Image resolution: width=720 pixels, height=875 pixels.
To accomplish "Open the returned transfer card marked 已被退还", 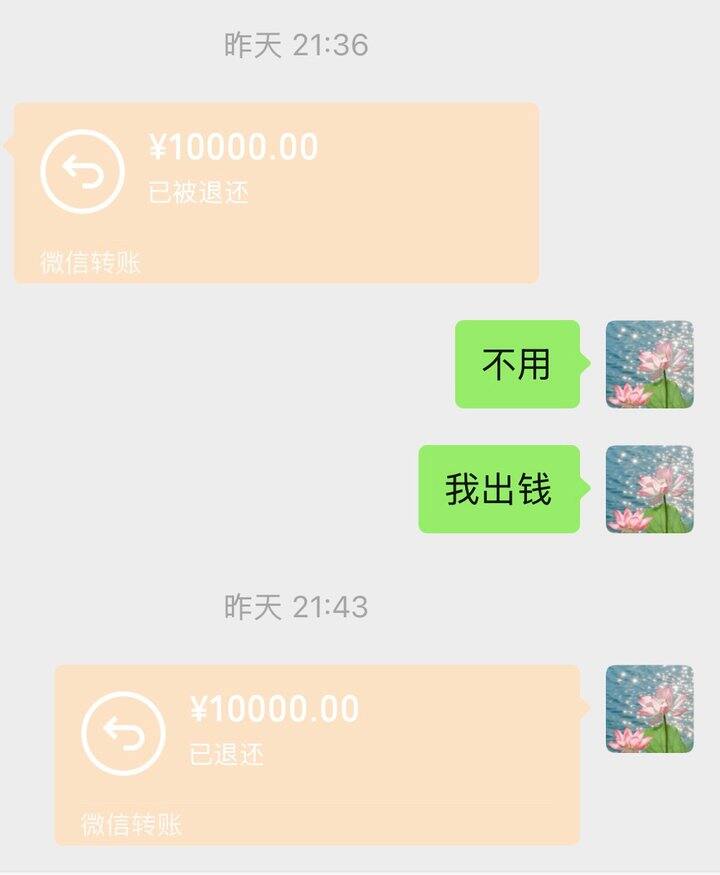I will pos(276,192).
